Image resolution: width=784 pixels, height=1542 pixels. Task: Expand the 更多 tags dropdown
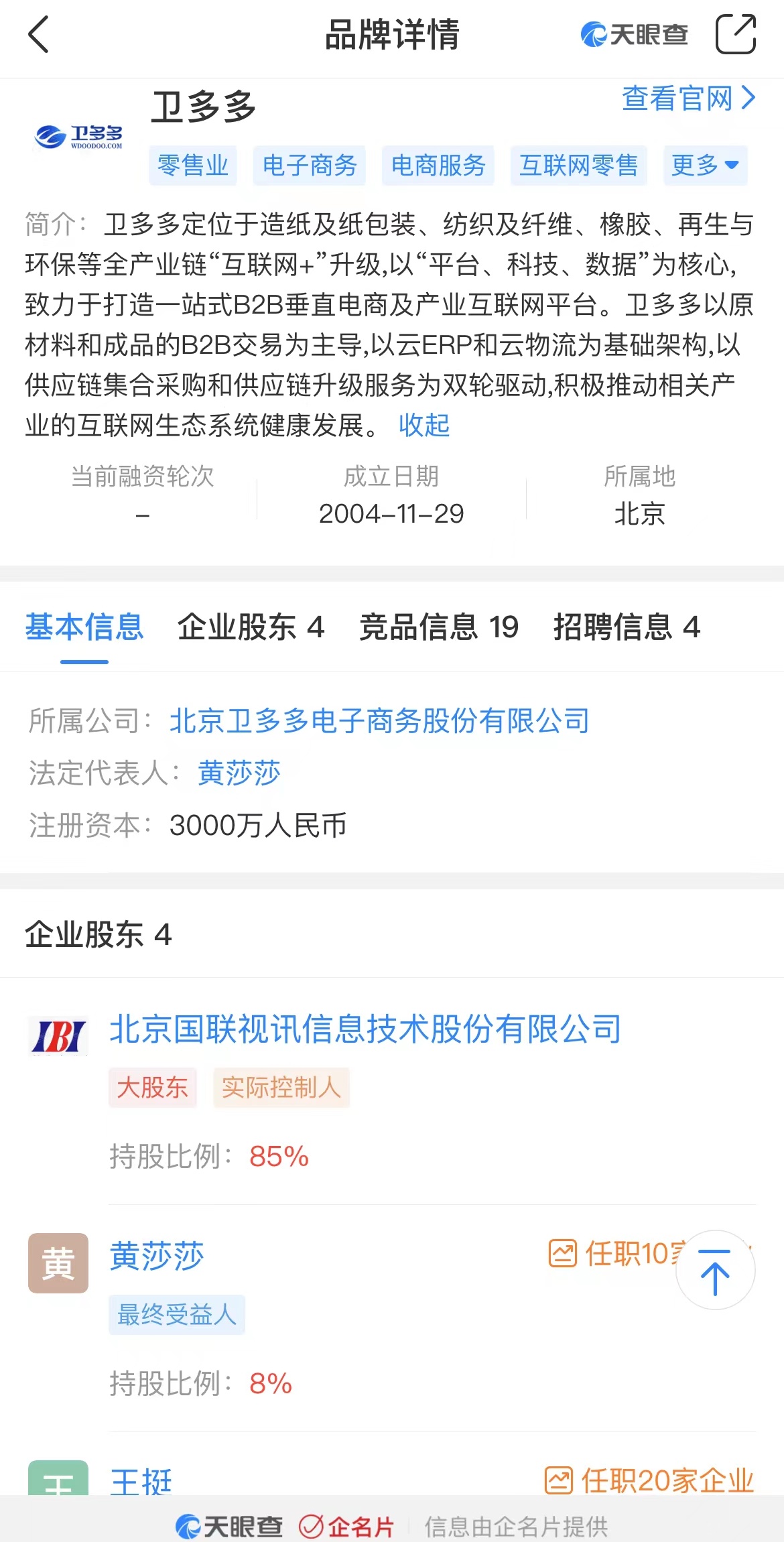705,166
